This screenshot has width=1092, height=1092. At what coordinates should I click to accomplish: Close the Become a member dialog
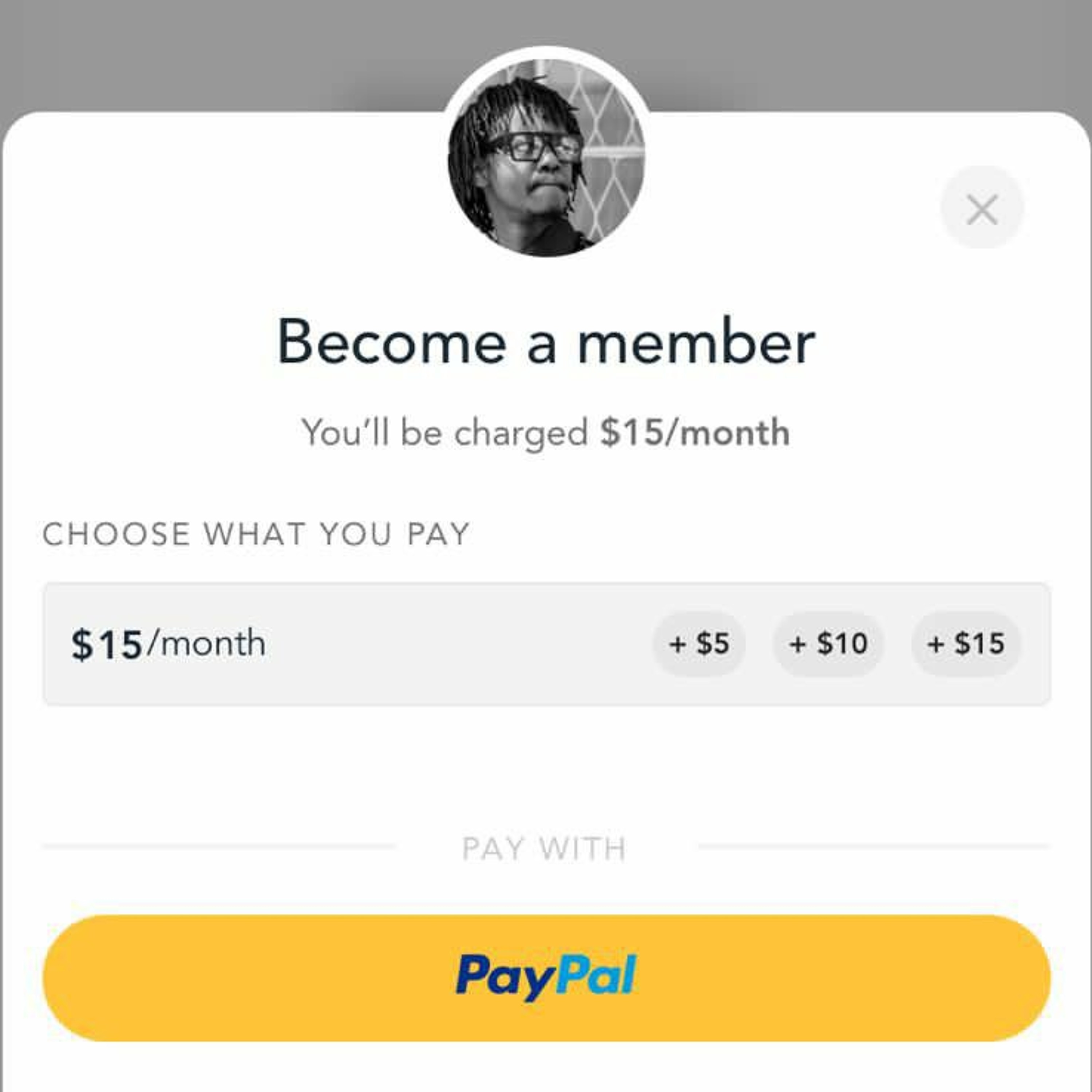(x=982, y=209)
